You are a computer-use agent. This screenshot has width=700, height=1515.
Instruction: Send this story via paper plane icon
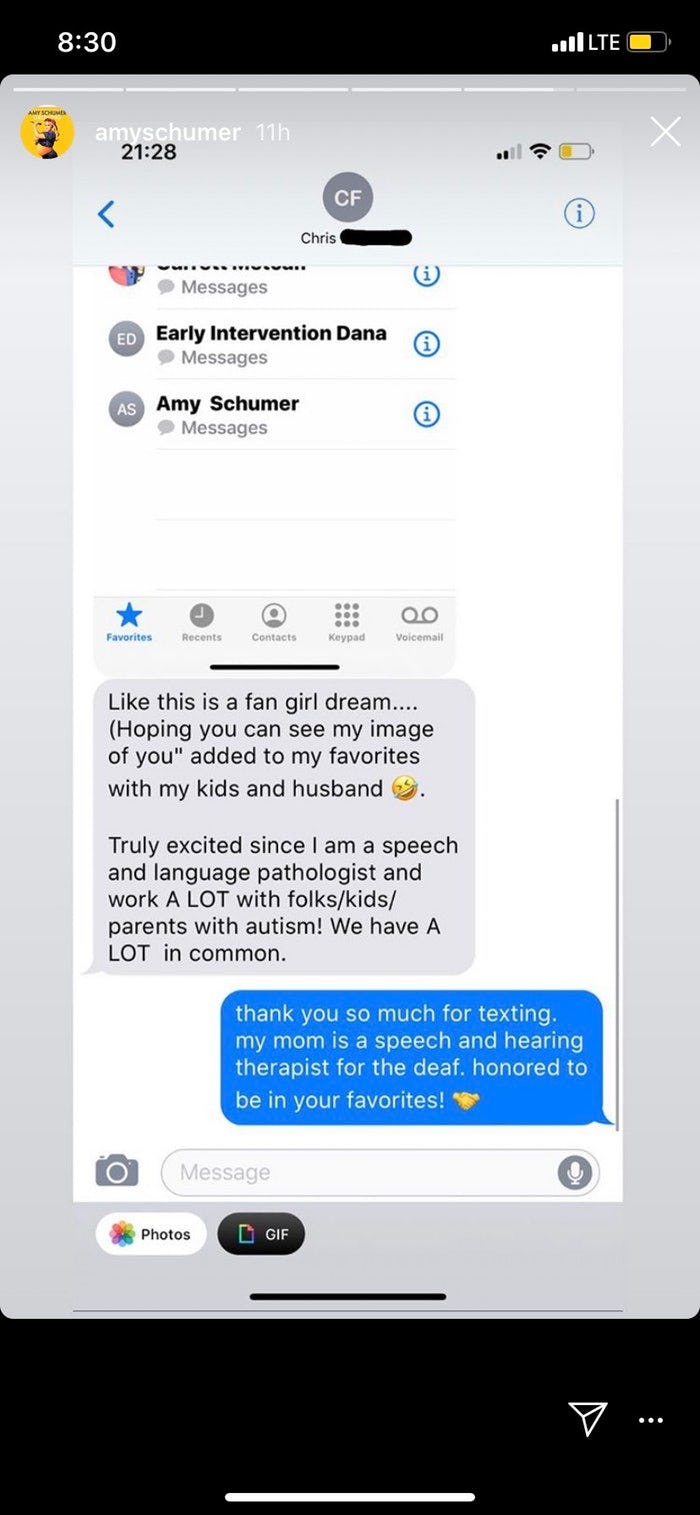tap(588, 1418)
